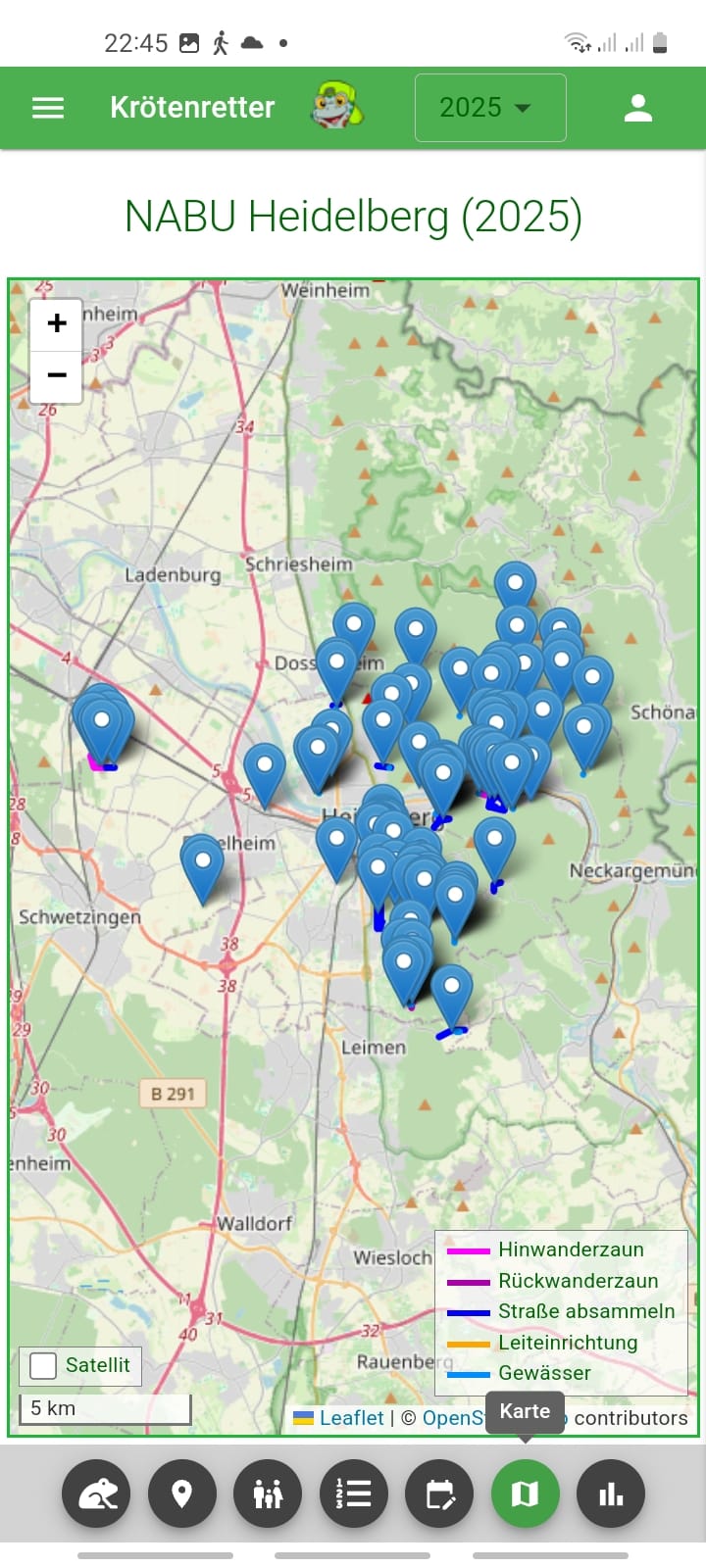
Task: Open the user profile icon
Action: coord(638,108)
